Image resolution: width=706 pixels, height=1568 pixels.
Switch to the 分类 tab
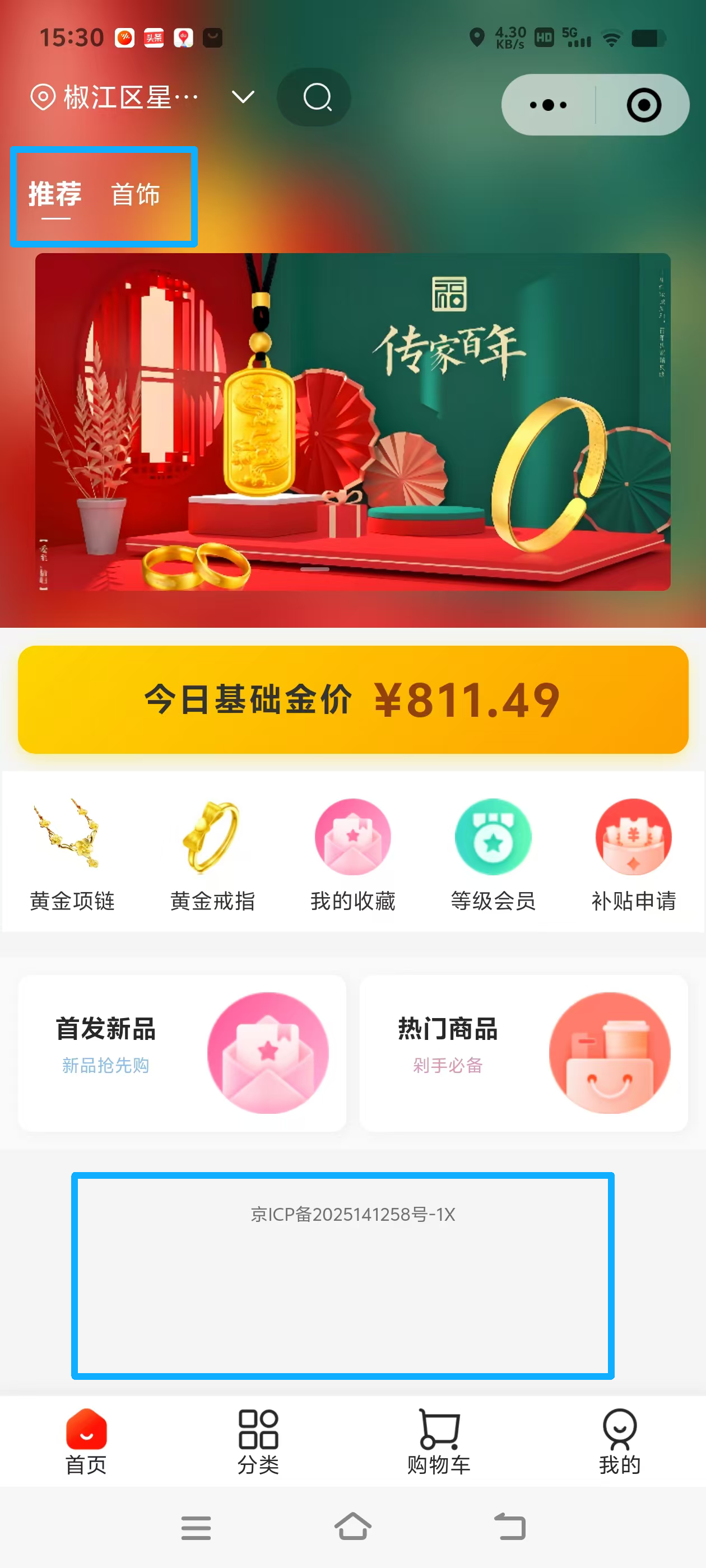(258, 1441)
